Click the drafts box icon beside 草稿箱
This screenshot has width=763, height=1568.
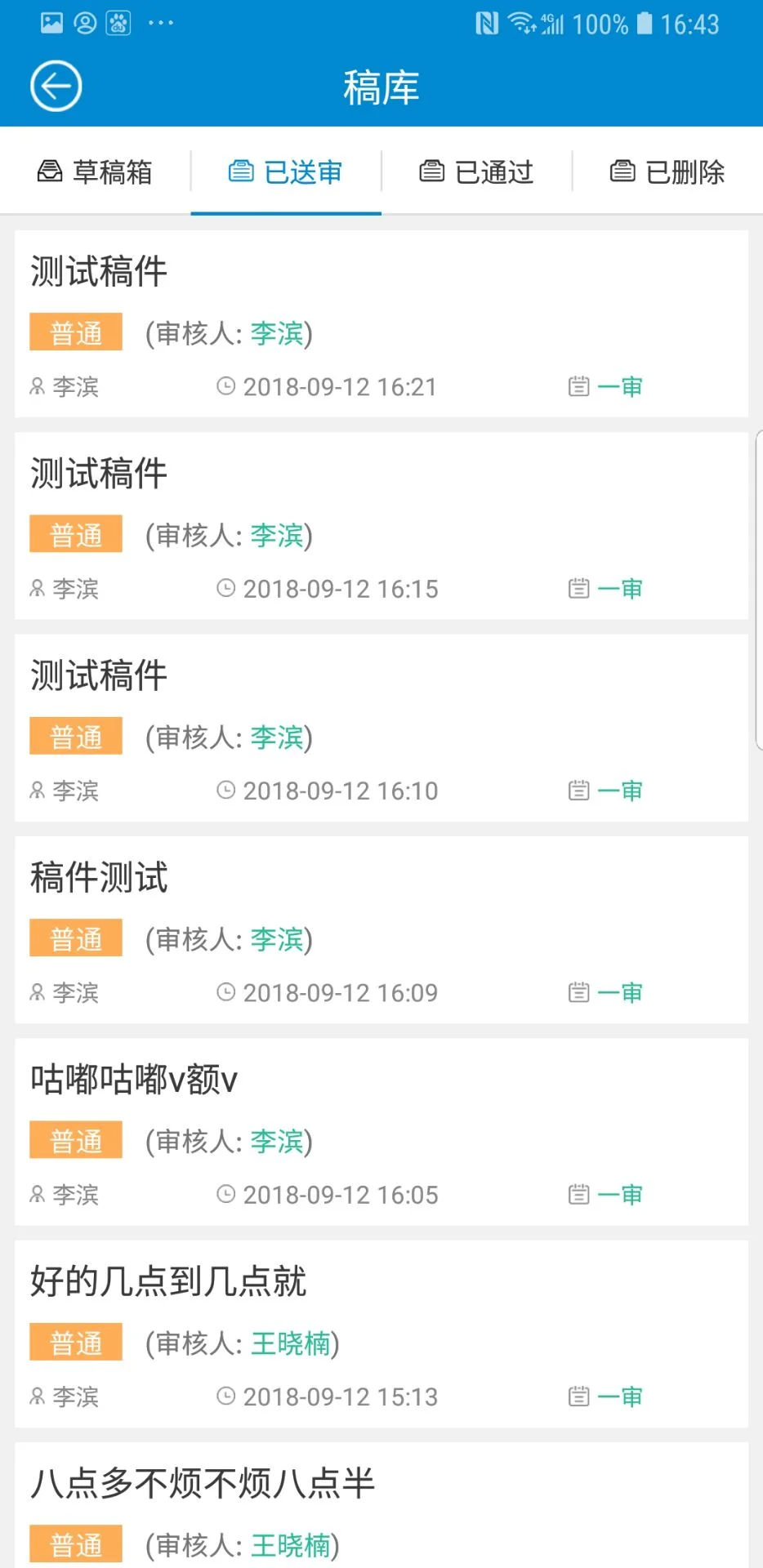tap(51, 171)
